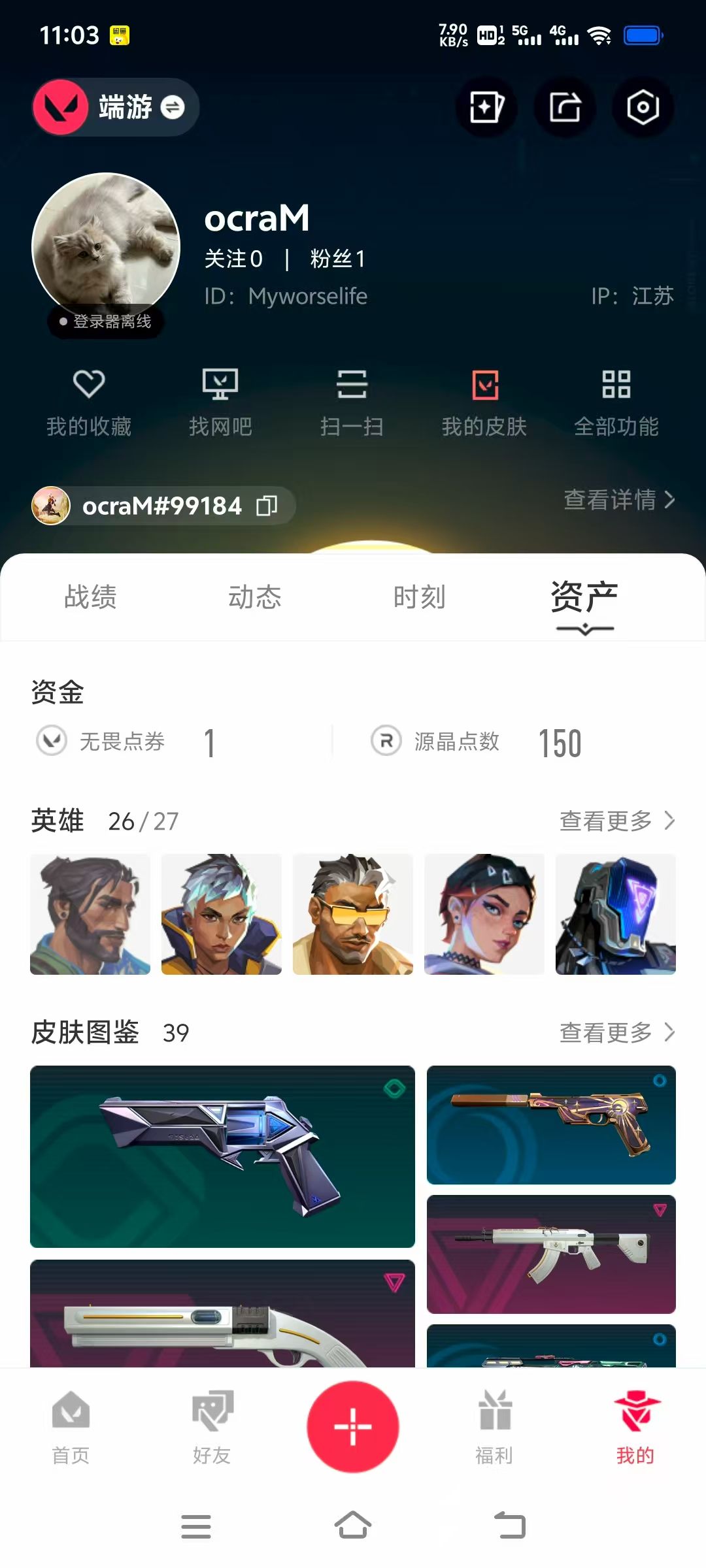See more heroes with 查看更多
Viewport: 706px width, 1568px height.
click(x=617, y=821)
